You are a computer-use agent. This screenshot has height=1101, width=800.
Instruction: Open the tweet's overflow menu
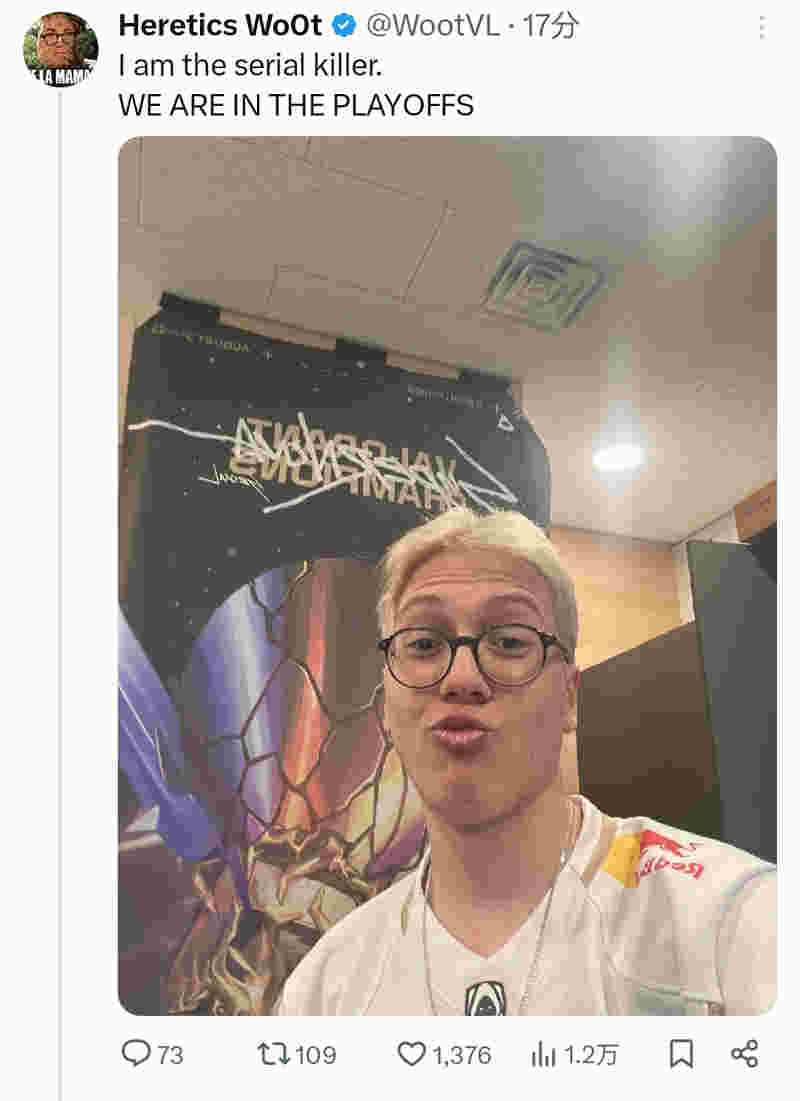tap(762, 27)
